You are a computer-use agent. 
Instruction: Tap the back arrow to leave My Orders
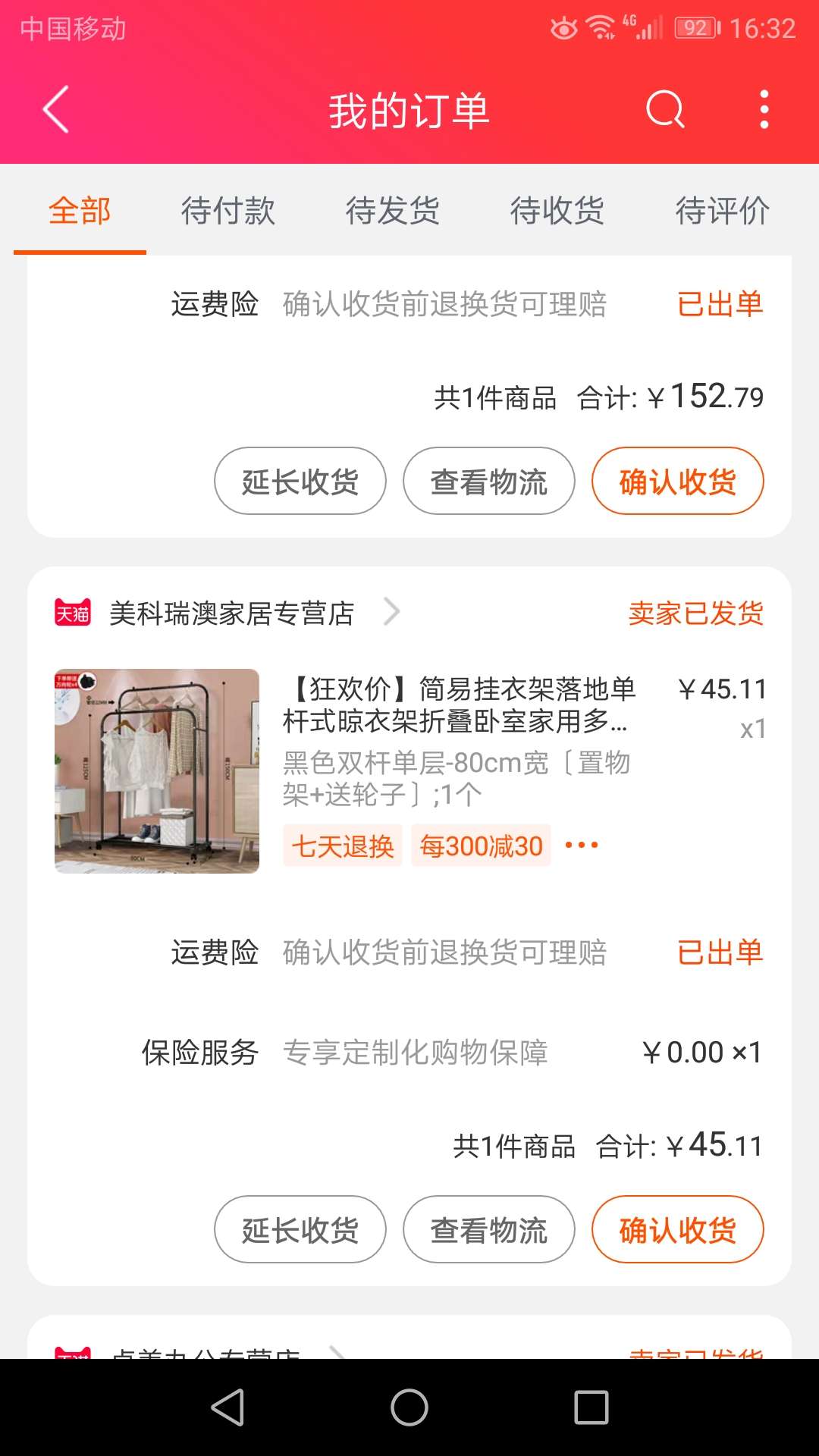point(55,109)
